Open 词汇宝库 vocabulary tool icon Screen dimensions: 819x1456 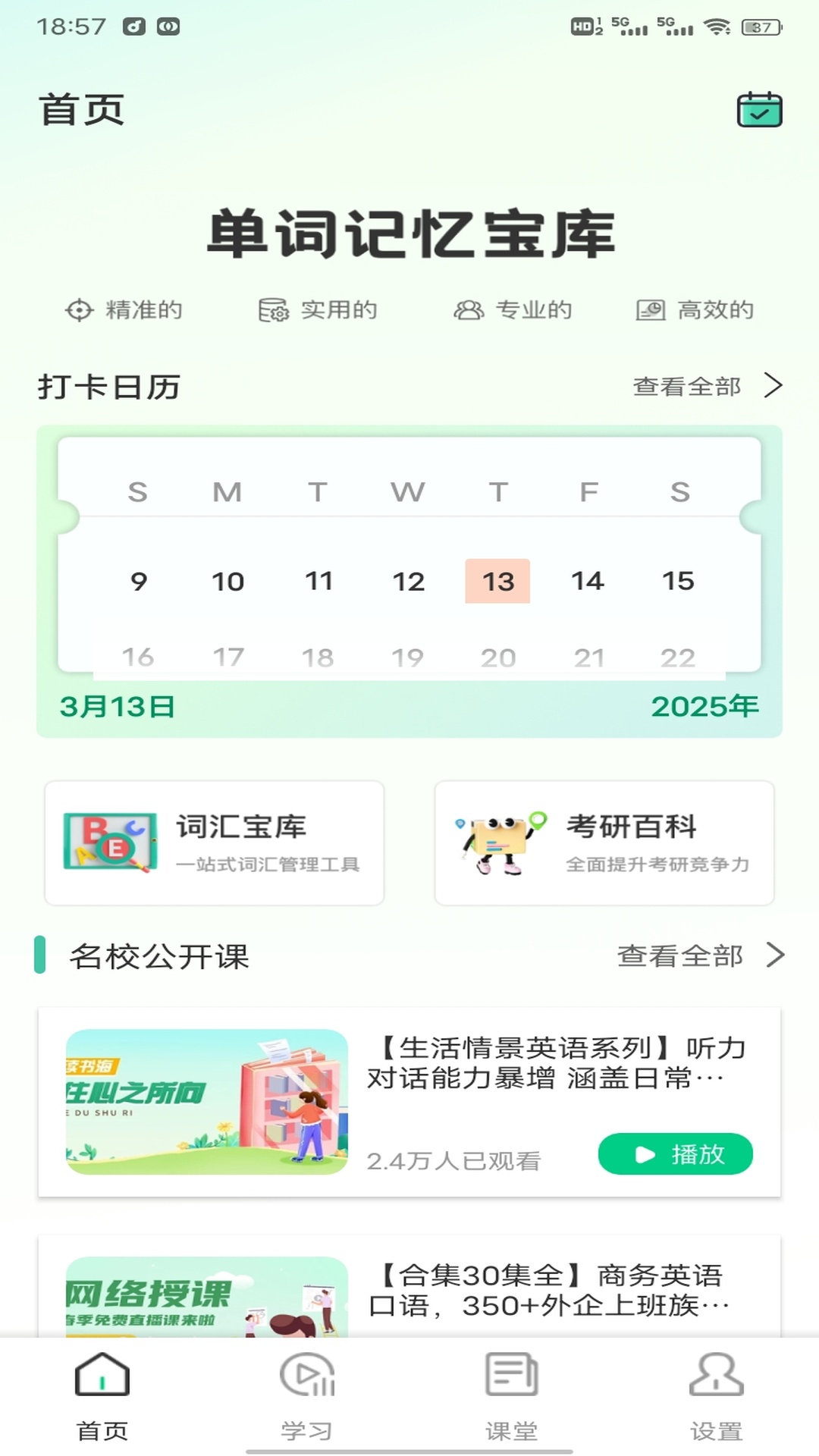[x=111, y=843]
